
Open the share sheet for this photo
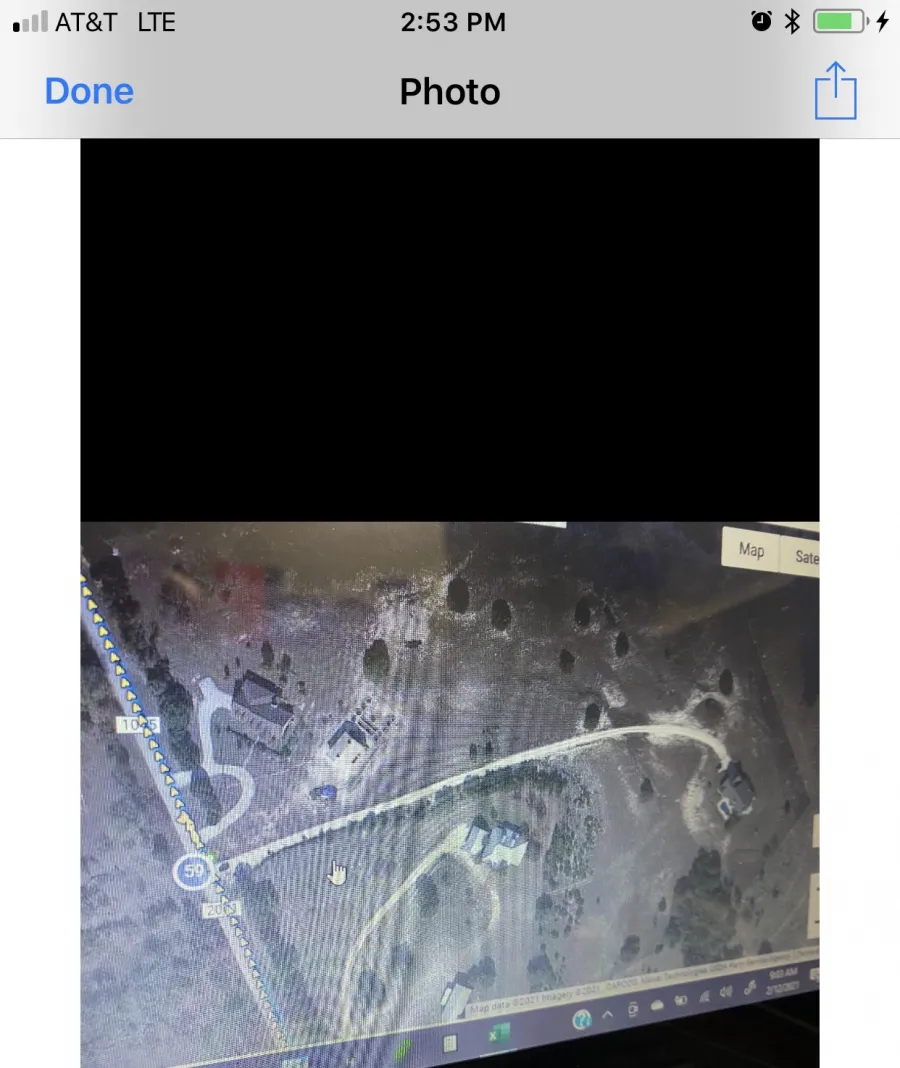(835, 91)
